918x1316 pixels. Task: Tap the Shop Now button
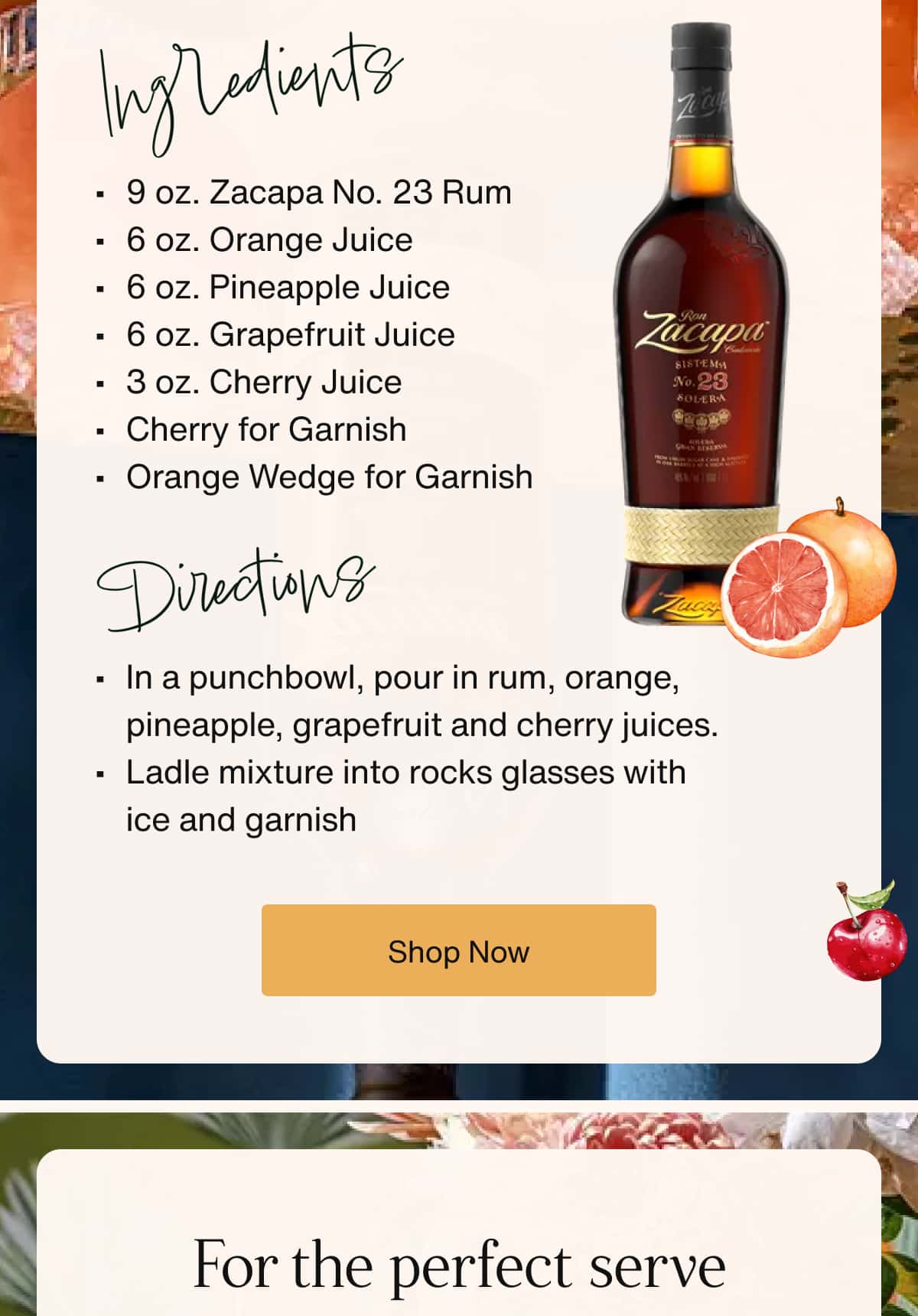458,950
